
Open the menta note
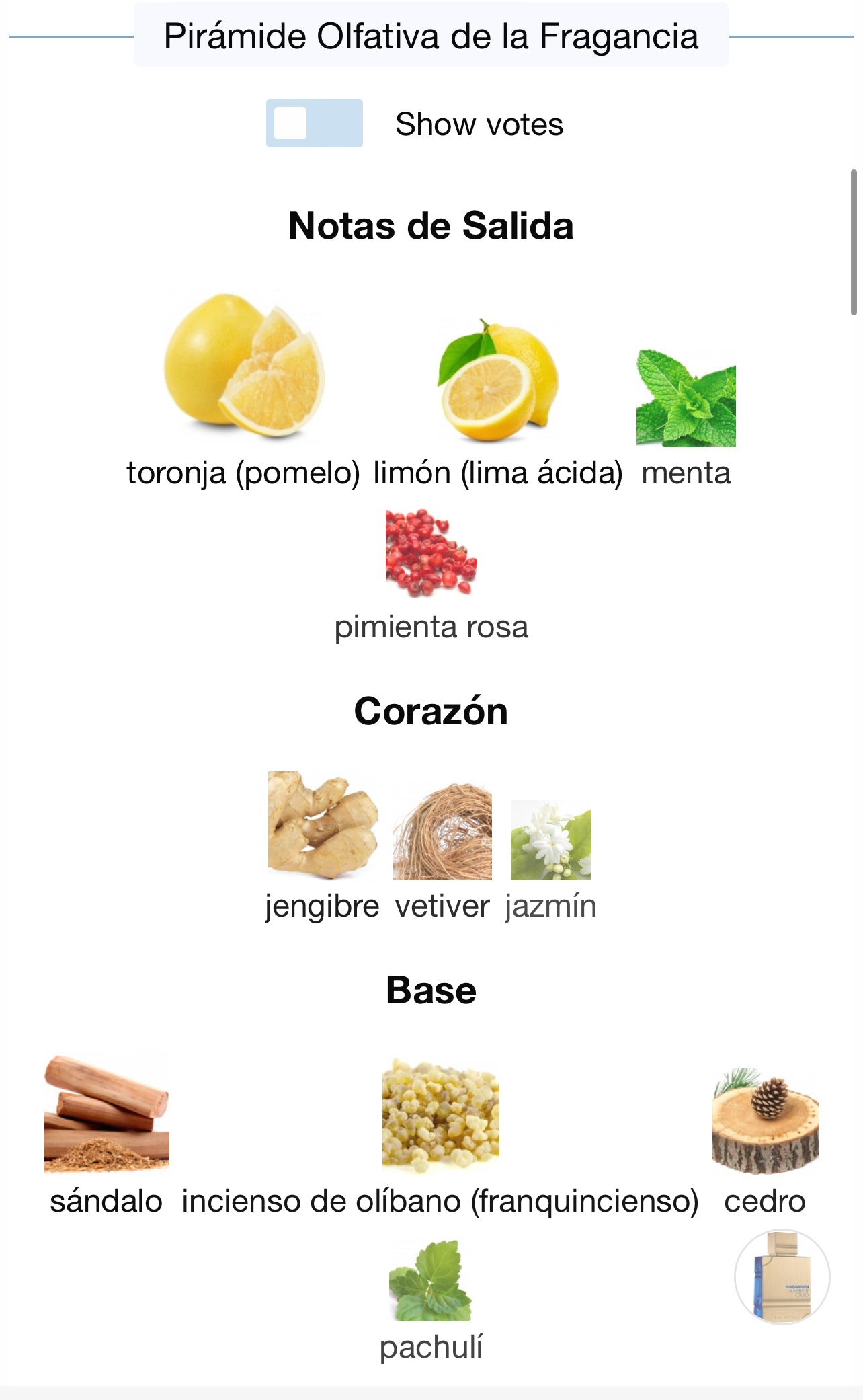pos(686,398)
